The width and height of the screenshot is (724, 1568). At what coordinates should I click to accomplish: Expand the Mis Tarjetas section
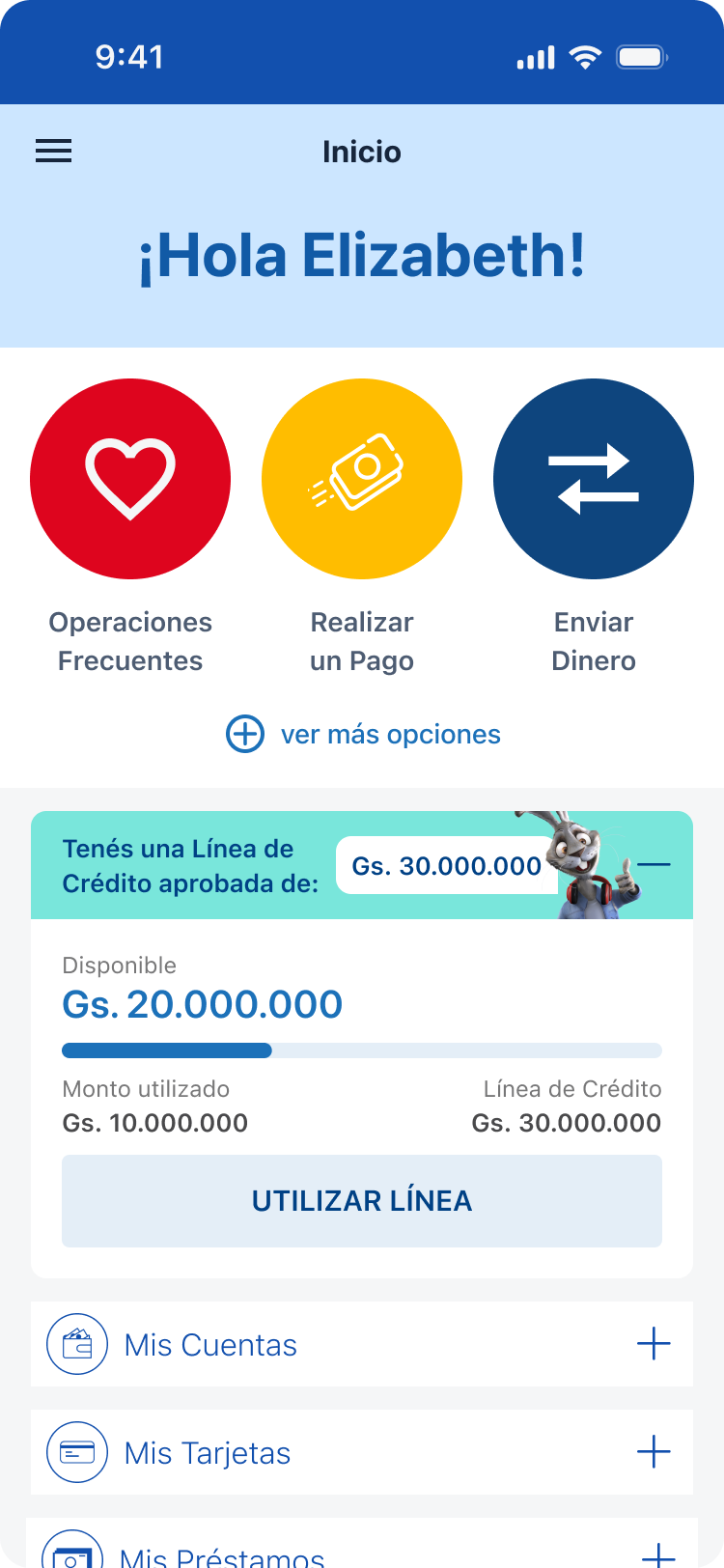pyautogui.click(x=654, y=1452)
